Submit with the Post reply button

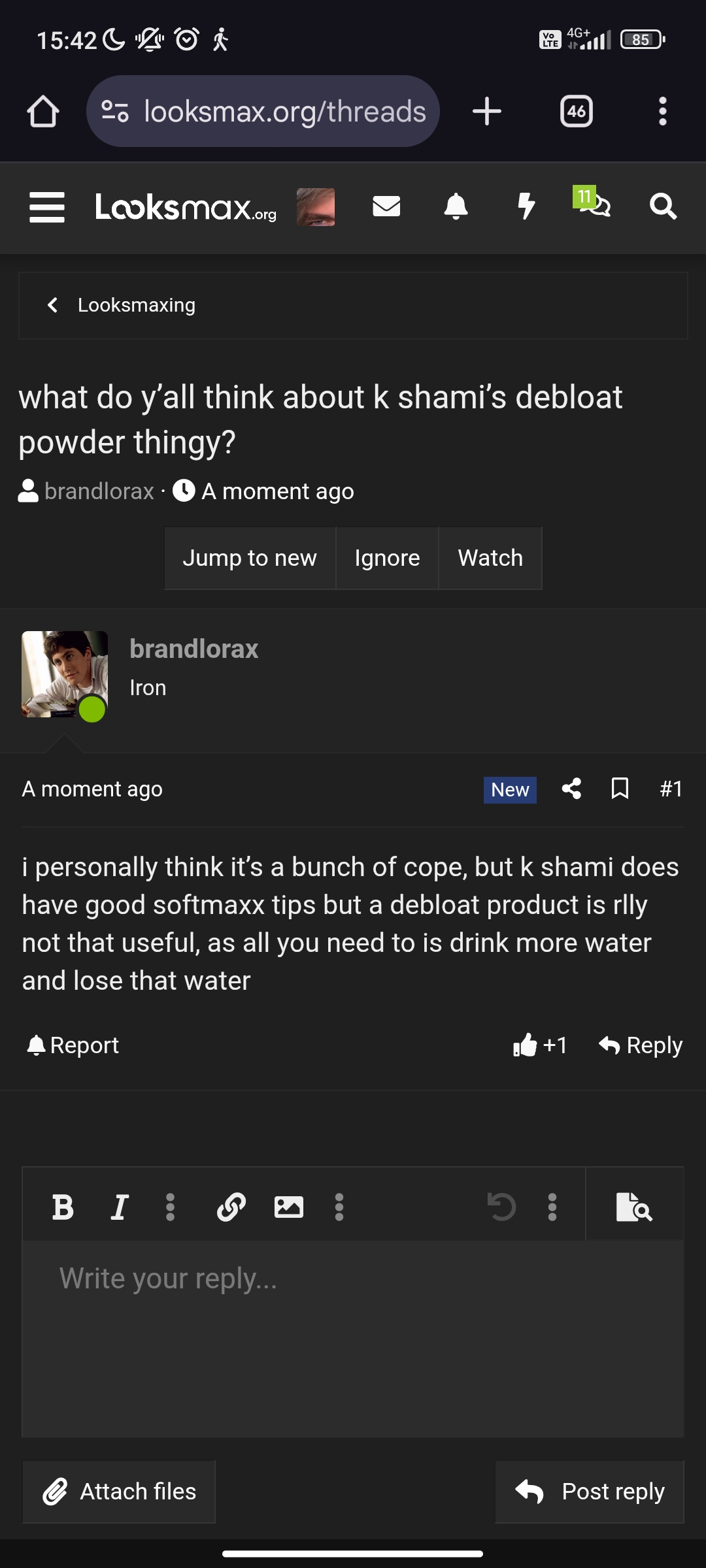pos(590,1492)
